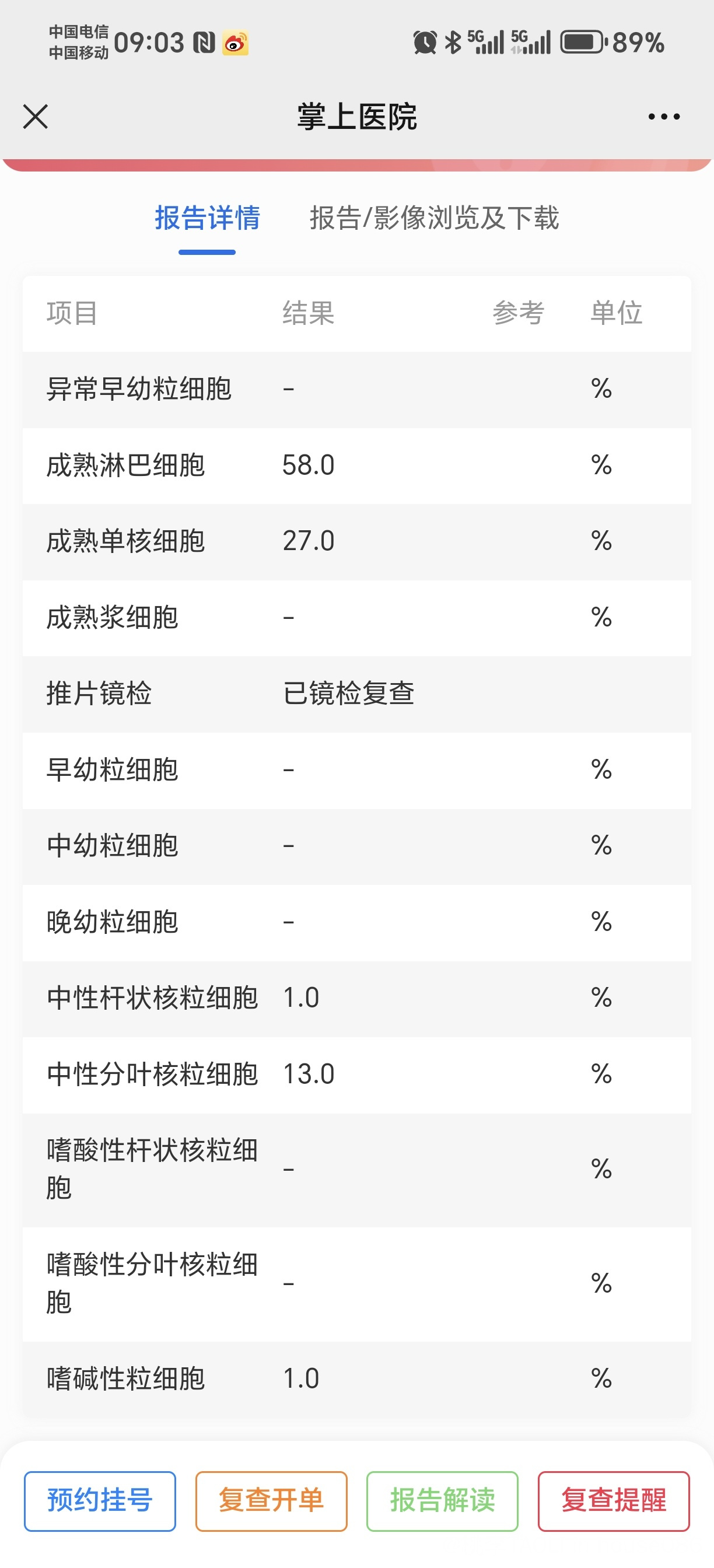Screen dimensions: 714x1568
Task: Tap the 预约挂号 button
Action: coord(100,1500)
